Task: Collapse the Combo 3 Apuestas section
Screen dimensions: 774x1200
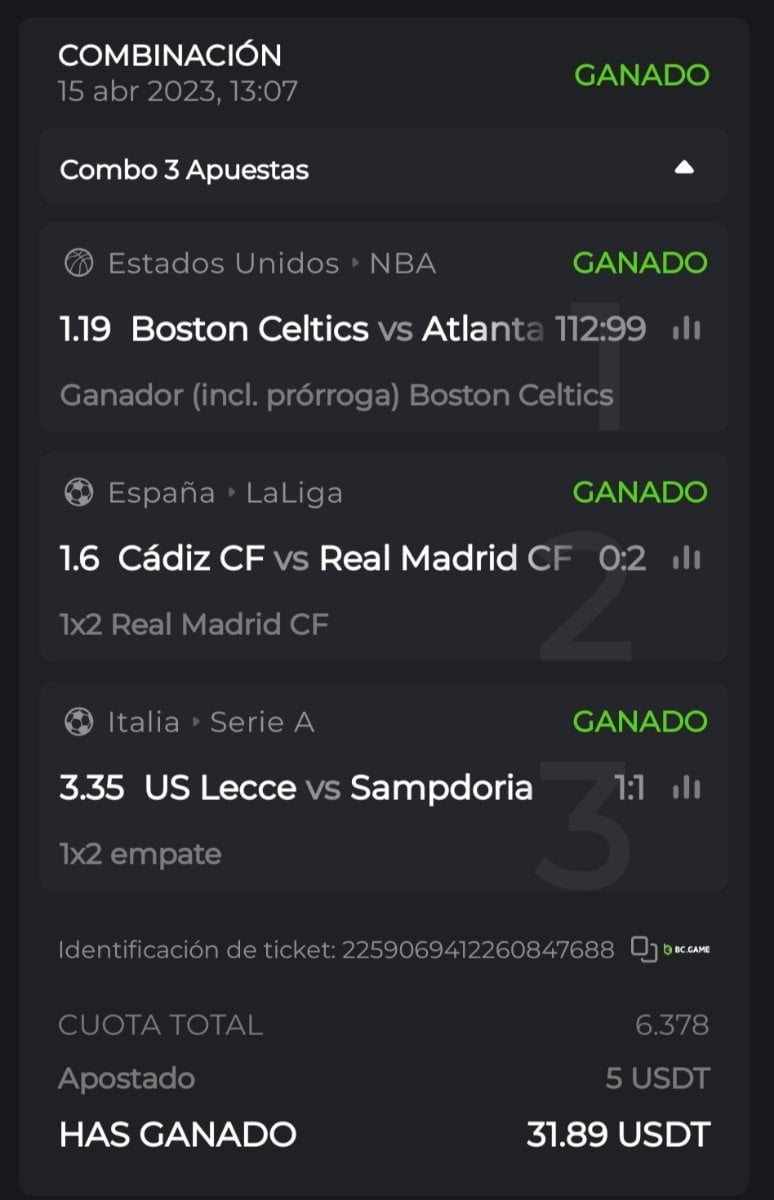Action: point(684,169)
